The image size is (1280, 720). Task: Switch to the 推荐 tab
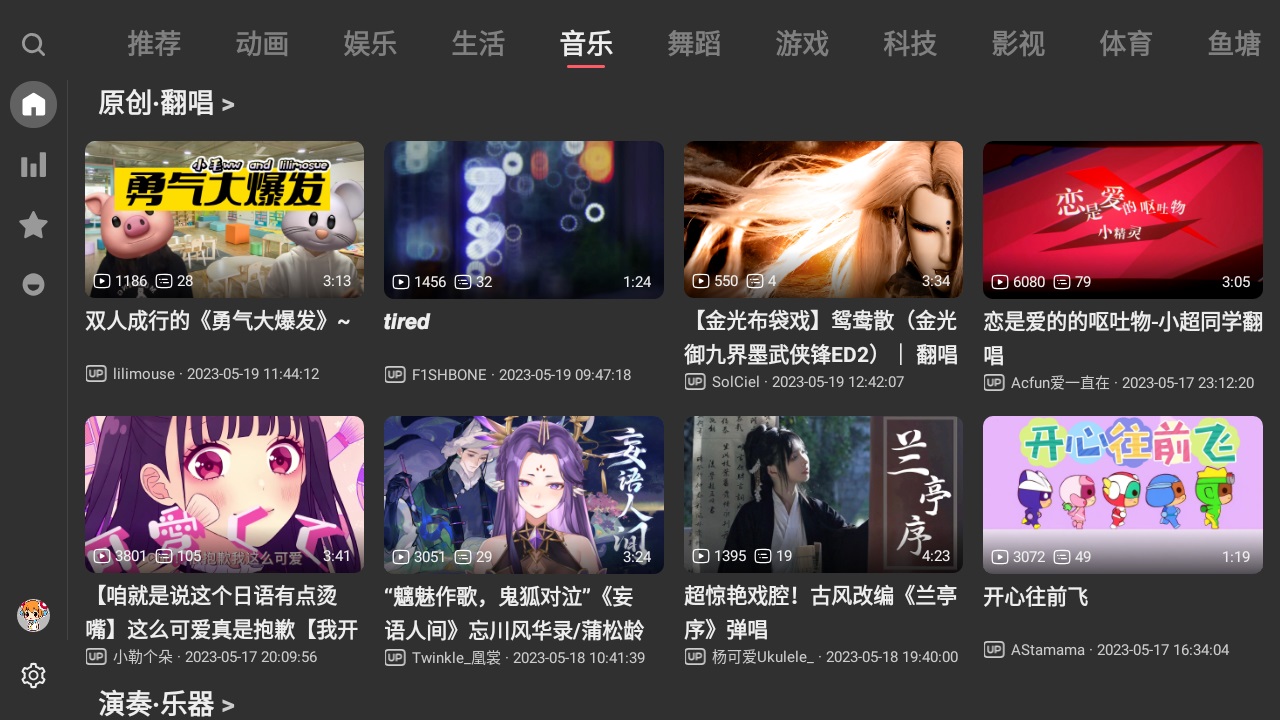tap(154, 44)
